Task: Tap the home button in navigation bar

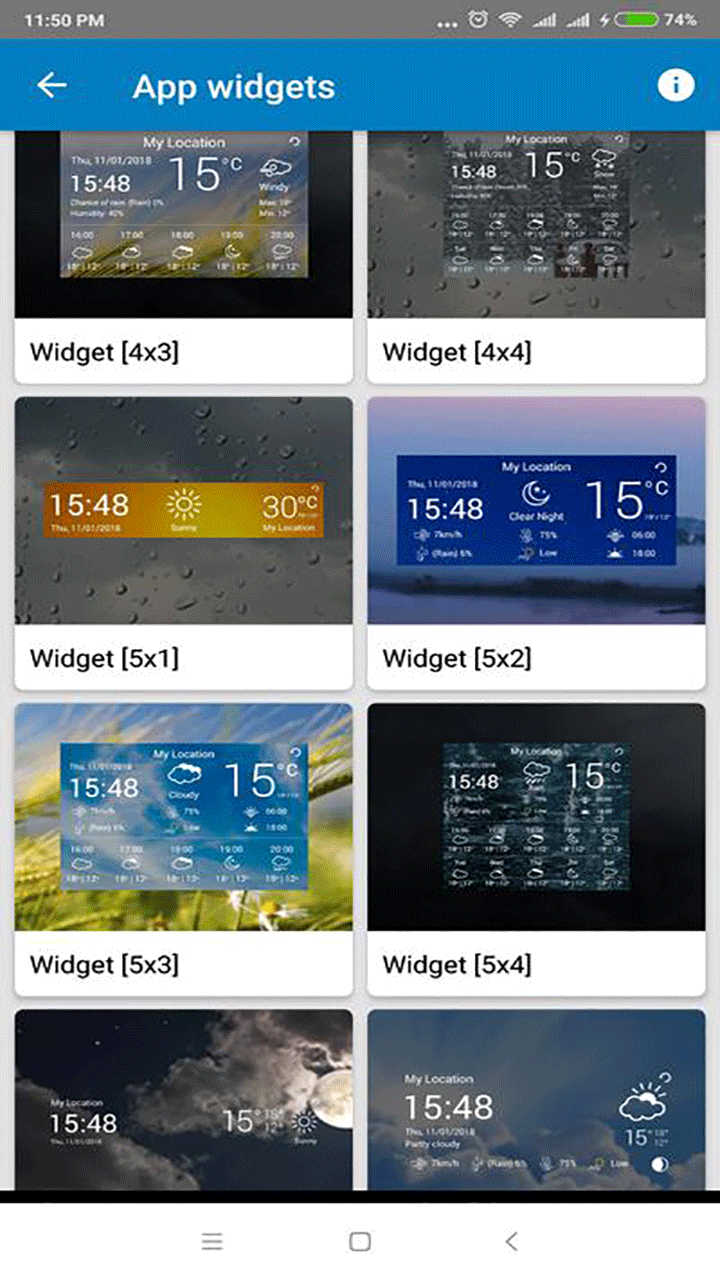Action: click(x=357, y=1240)
